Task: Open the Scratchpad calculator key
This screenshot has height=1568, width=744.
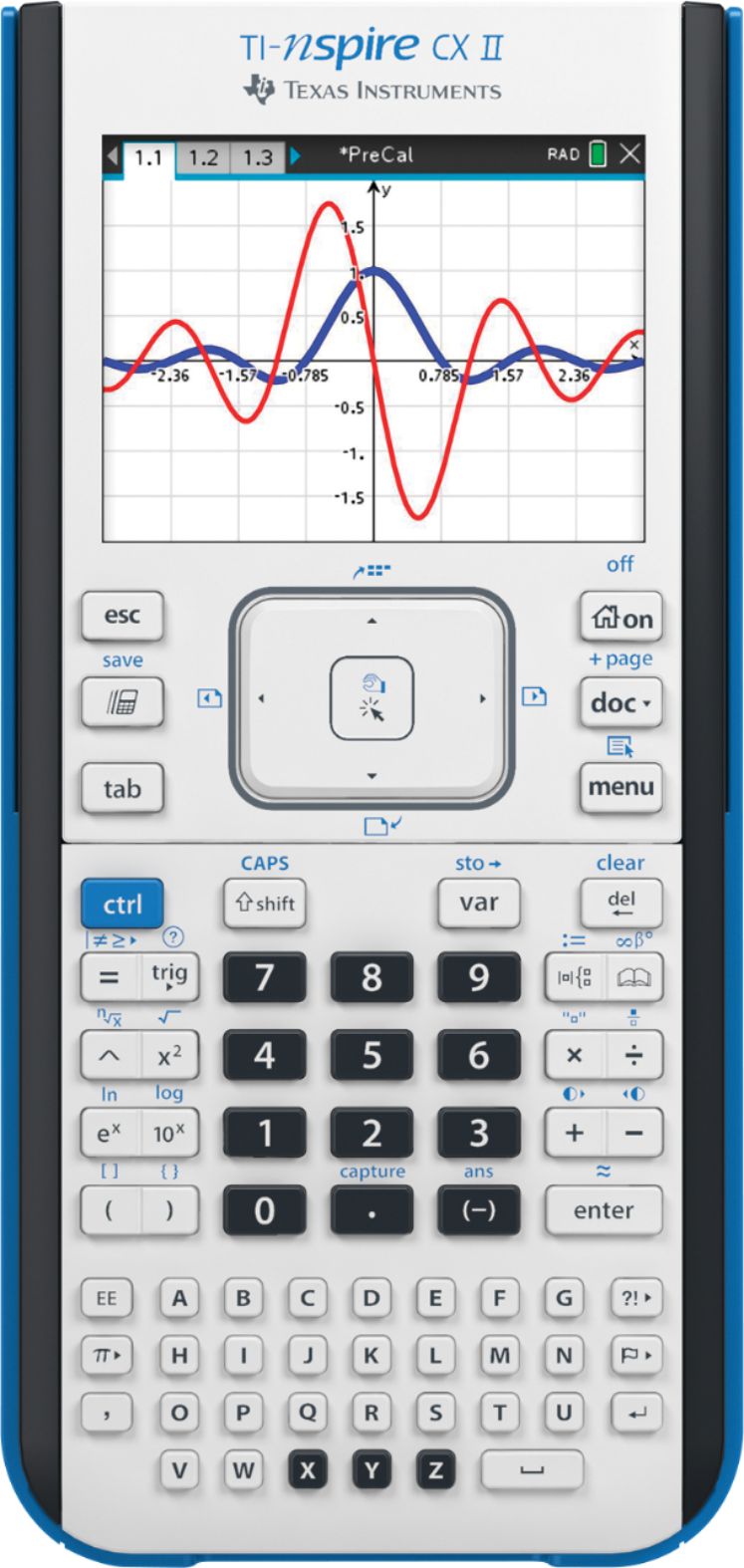Action: pos(122,702)
